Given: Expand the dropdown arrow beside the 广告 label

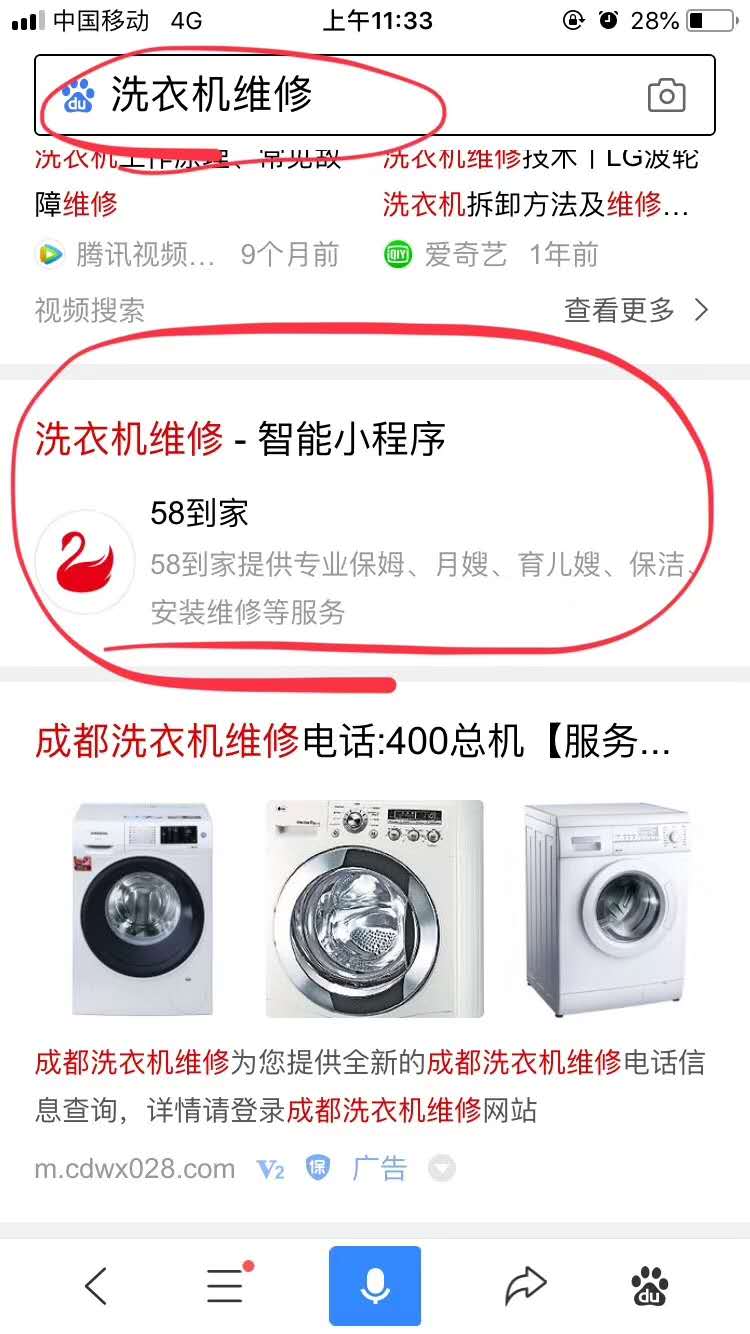Looking at the screenshot, I should (x=441, y=1168).
